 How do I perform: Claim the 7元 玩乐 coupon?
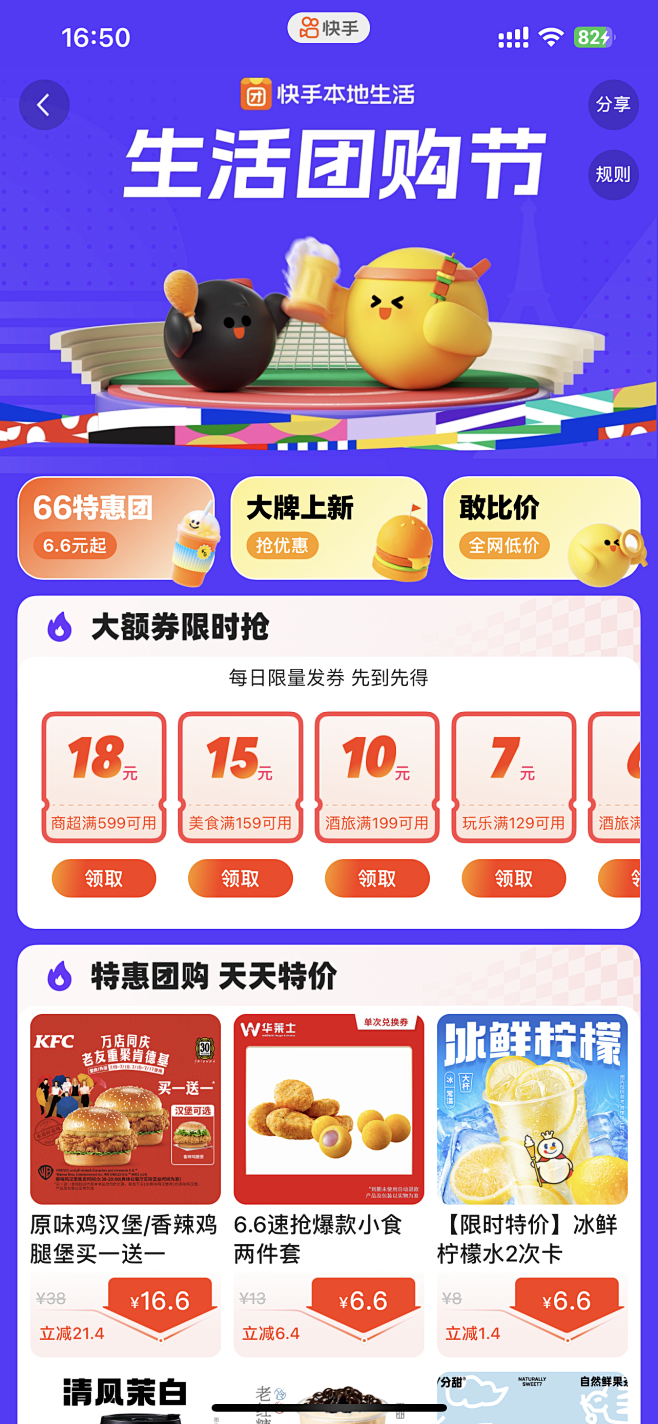(x=513, y=878)
